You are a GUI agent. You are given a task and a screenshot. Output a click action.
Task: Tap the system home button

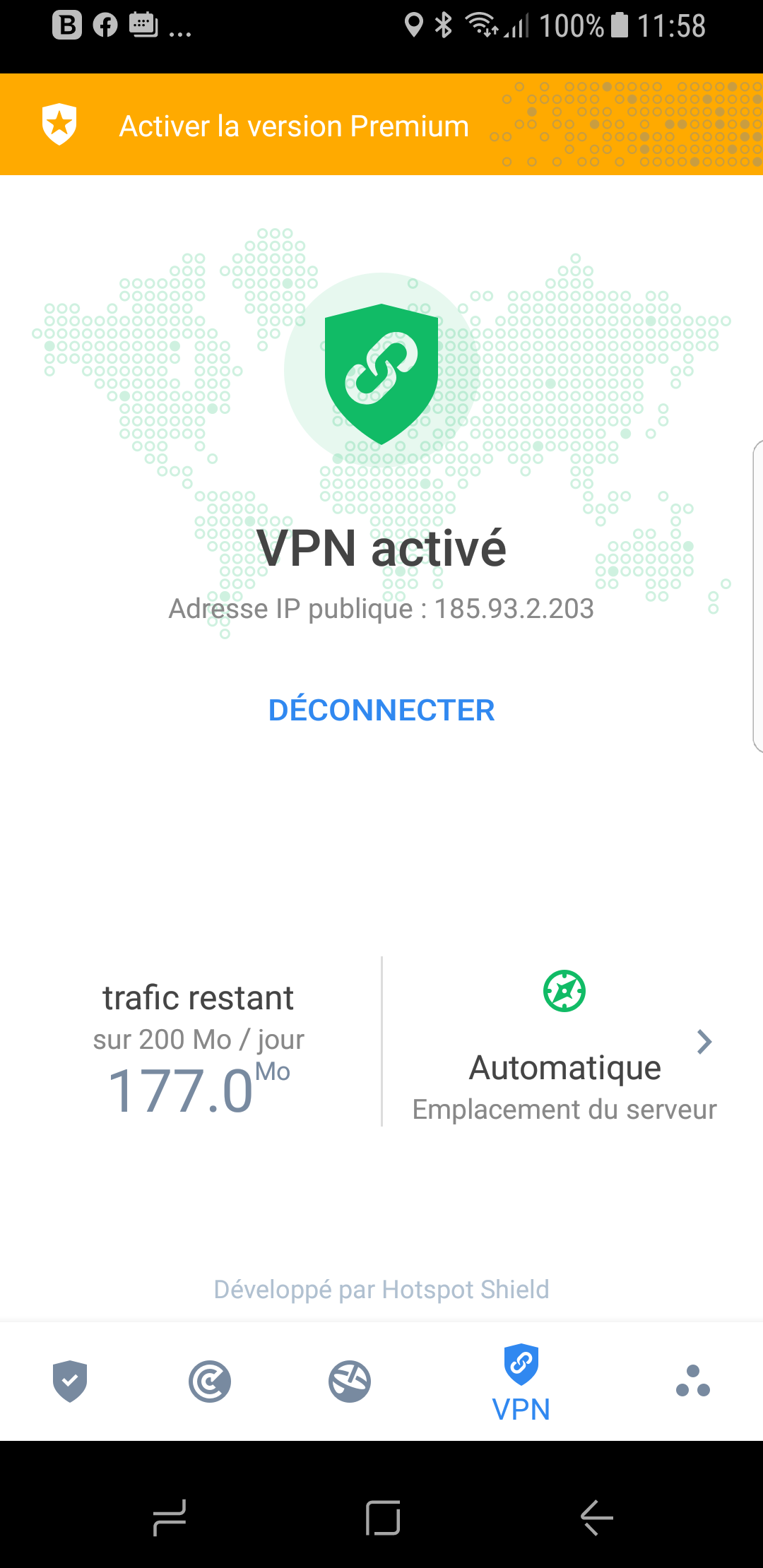[383, 1517]
